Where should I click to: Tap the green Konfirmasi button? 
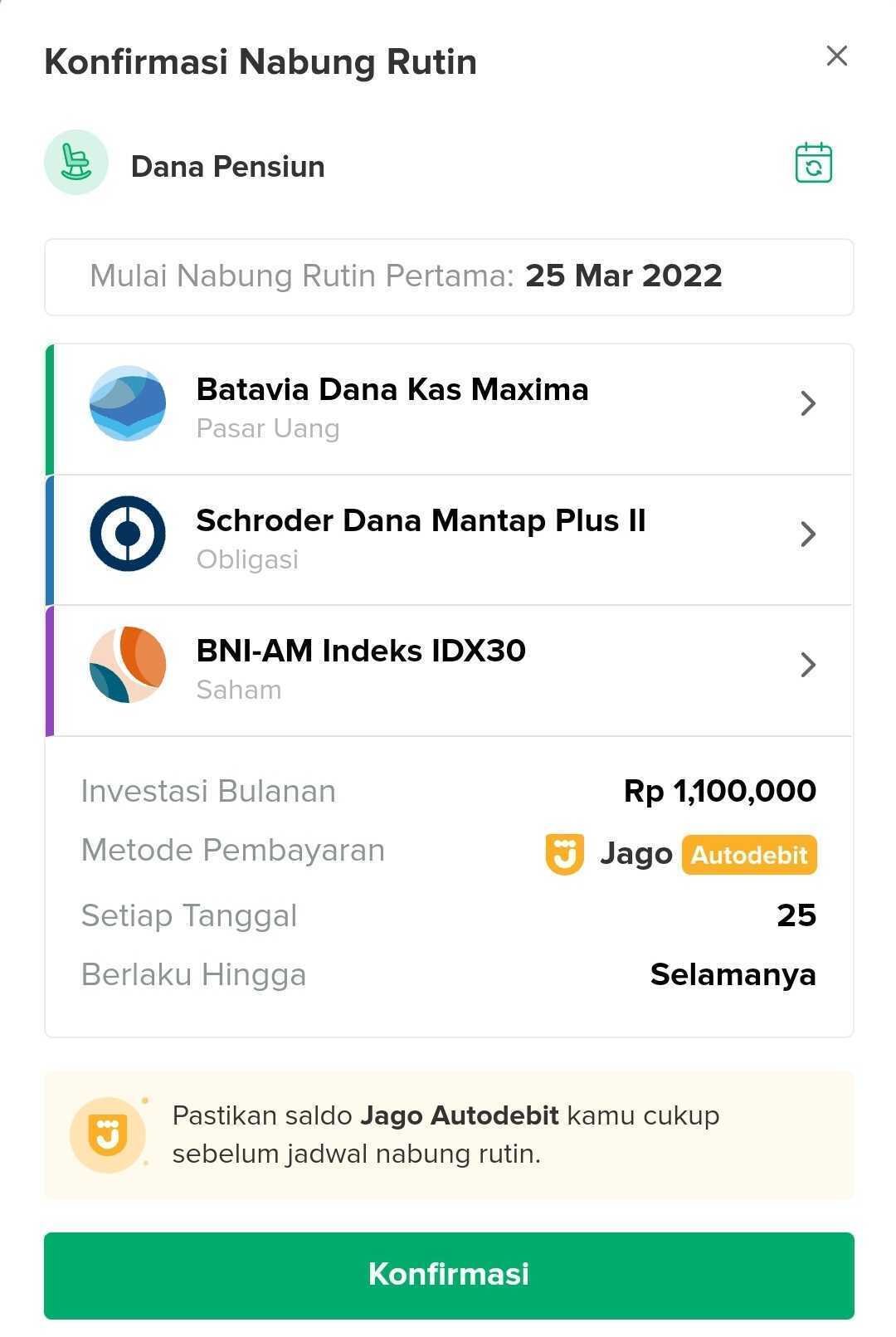point(449,1275)
